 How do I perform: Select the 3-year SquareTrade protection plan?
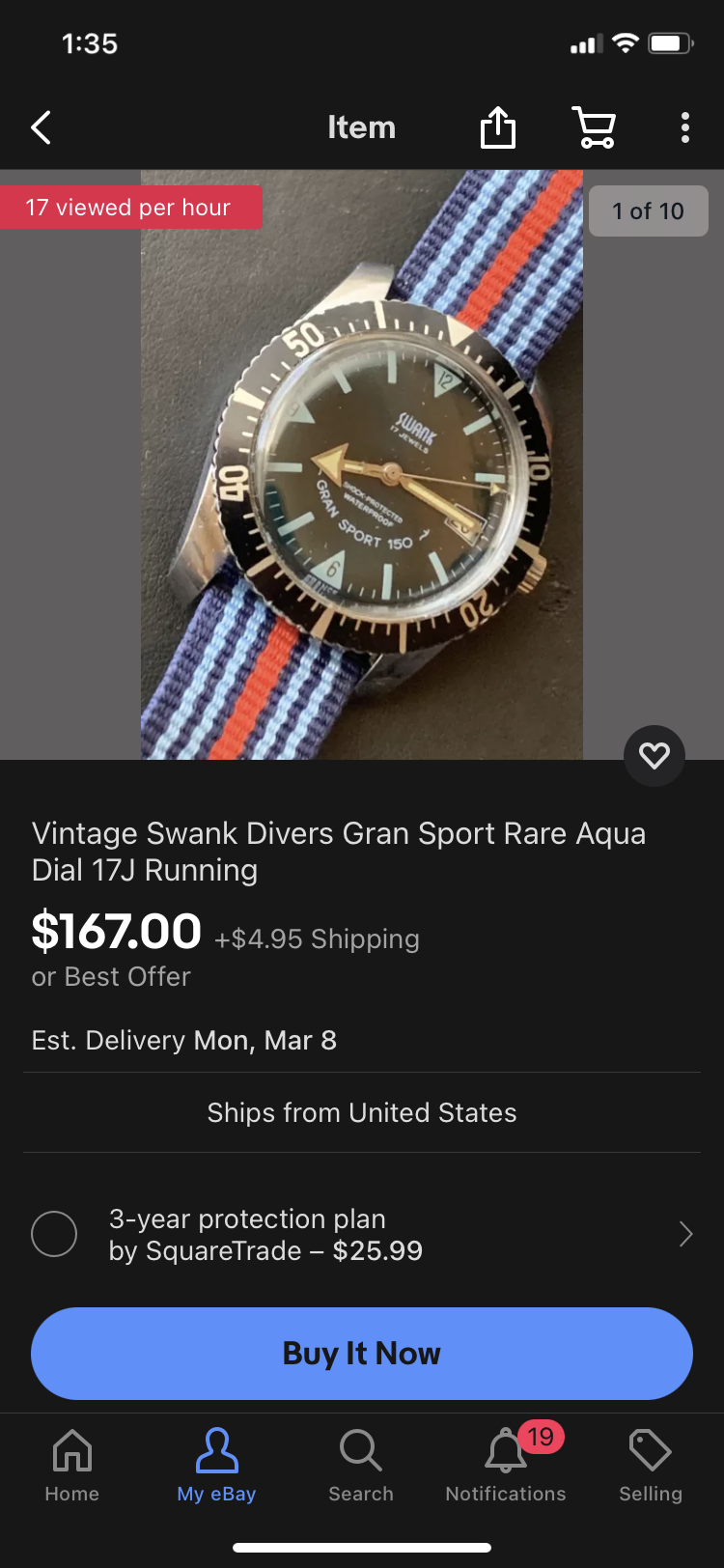54,1234
